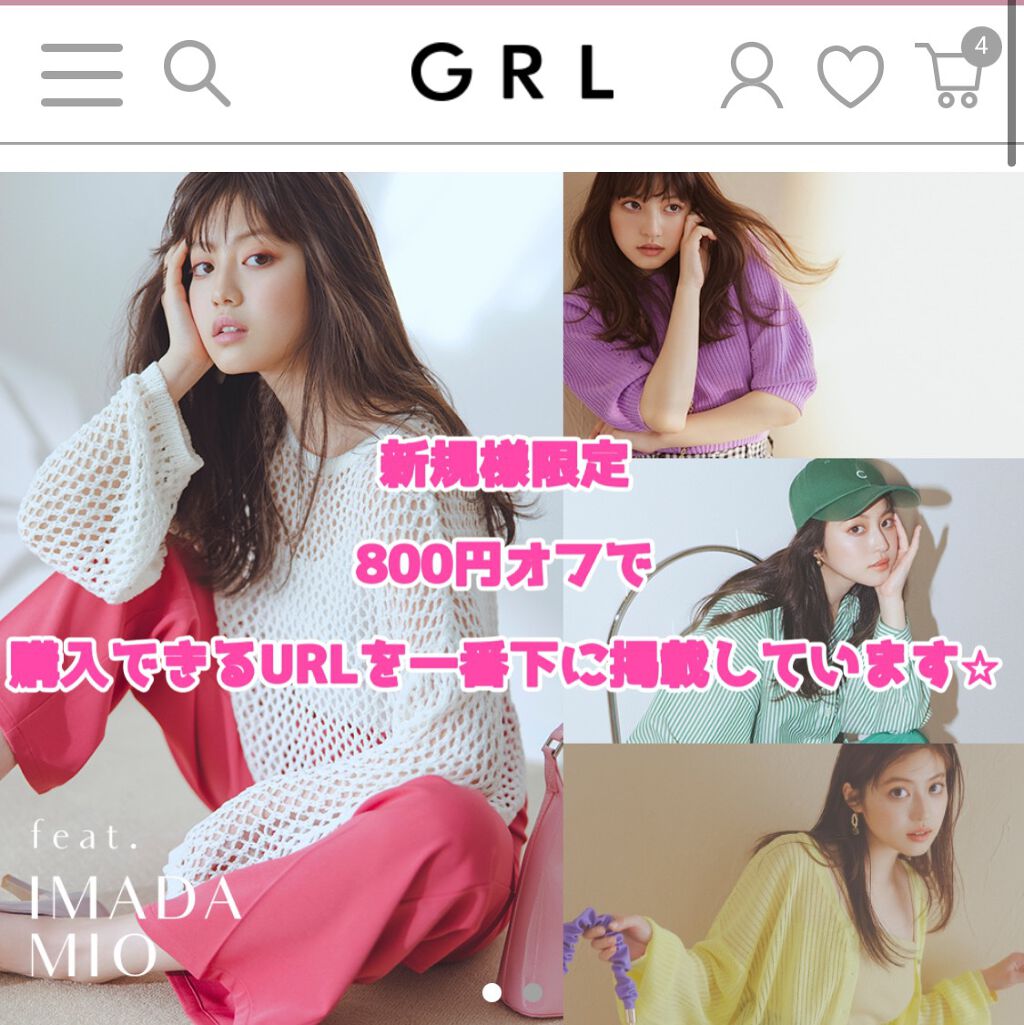Open the hamburger menu

[x=82, y=75]
